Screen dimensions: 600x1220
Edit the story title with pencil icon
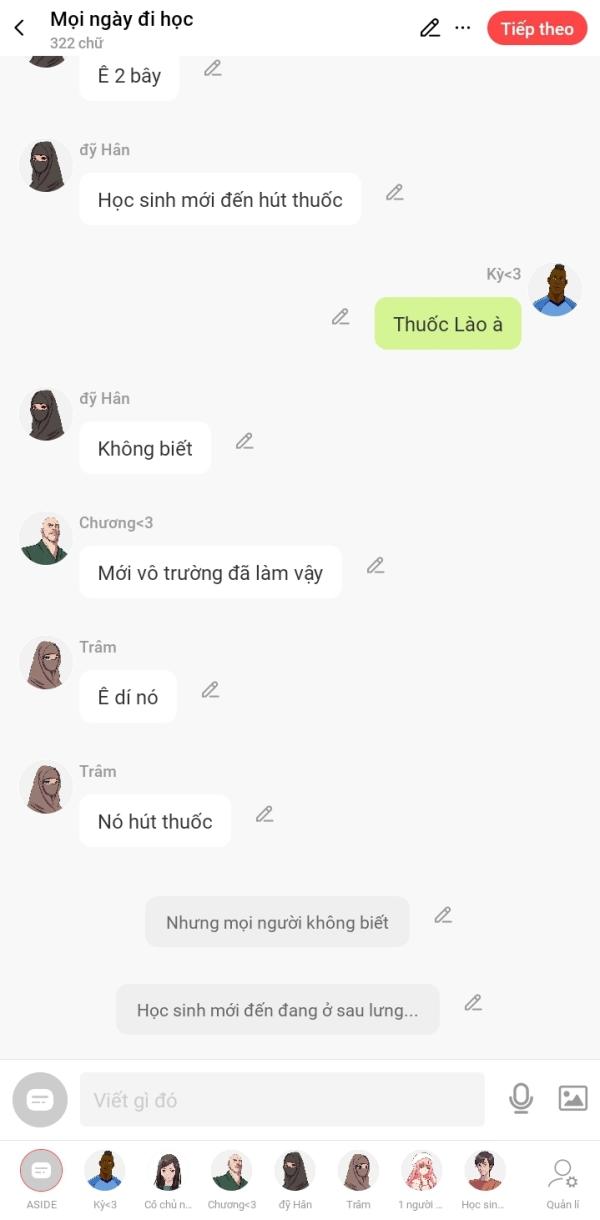click(x=430, y=28)
